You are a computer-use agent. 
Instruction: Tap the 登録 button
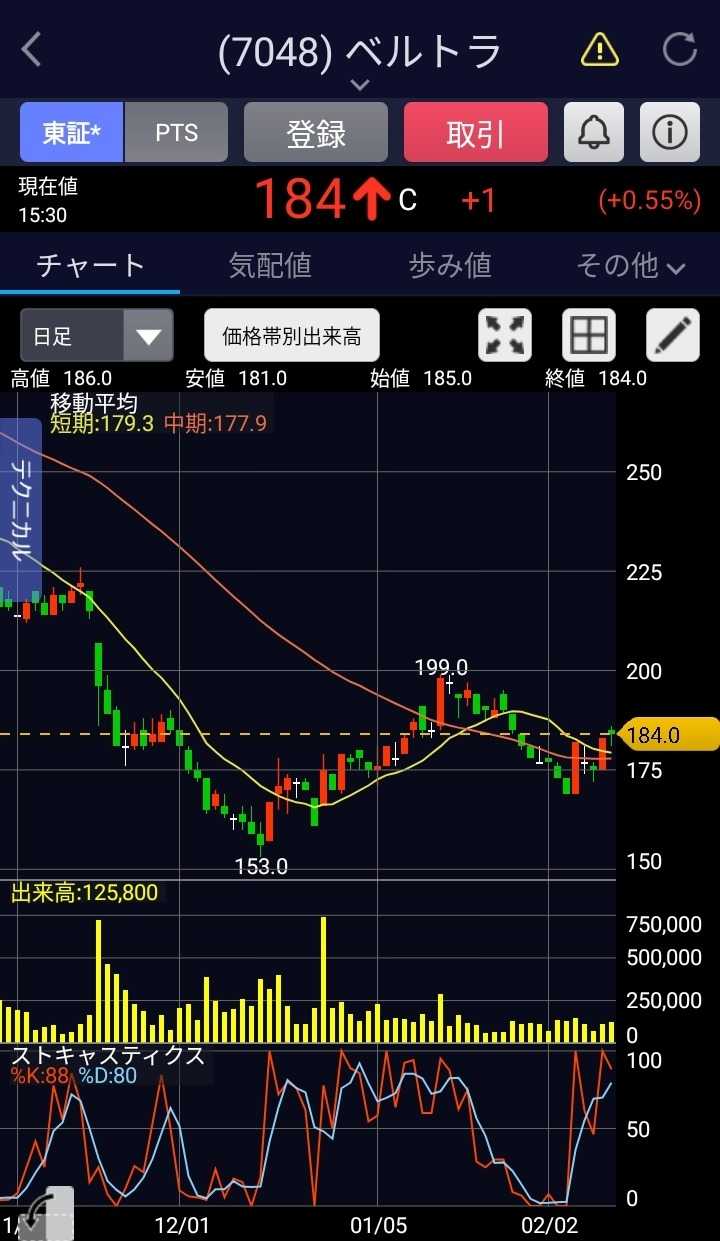coord(316,133)
